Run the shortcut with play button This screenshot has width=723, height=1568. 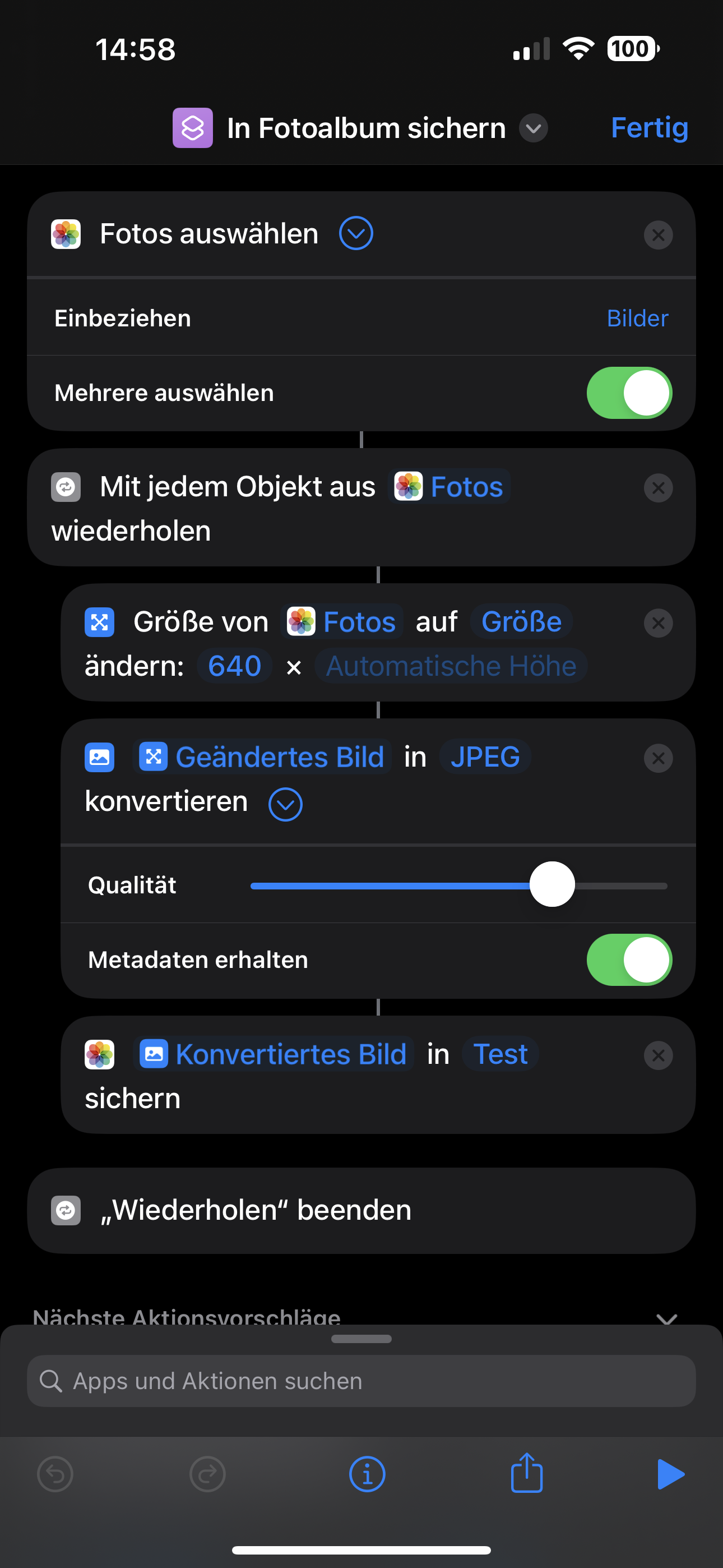(x=671, y=1474)
